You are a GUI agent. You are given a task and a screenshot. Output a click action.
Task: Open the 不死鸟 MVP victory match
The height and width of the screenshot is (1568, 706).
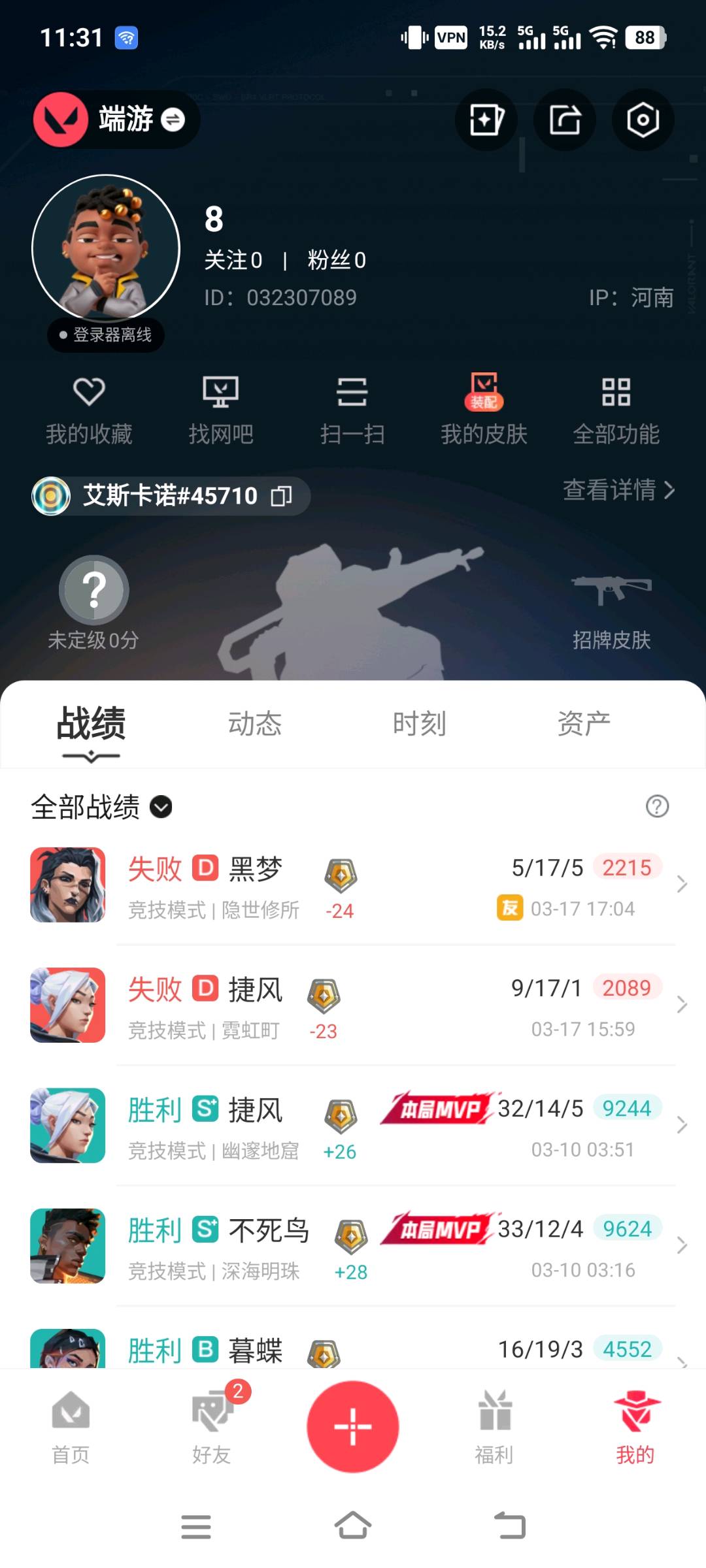click(353, 1247)
